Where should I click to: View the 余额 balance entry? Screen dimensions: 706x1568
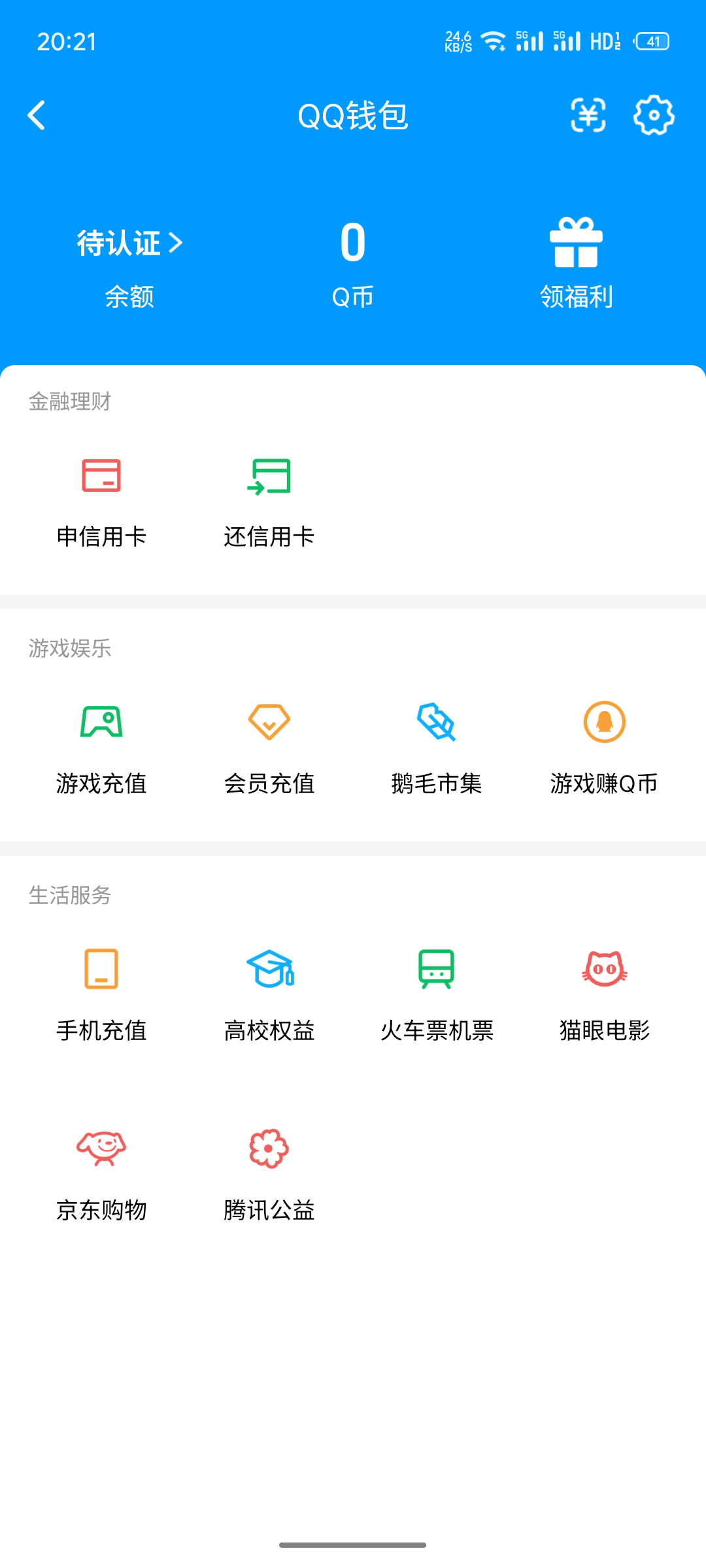[x=129, y=297]
